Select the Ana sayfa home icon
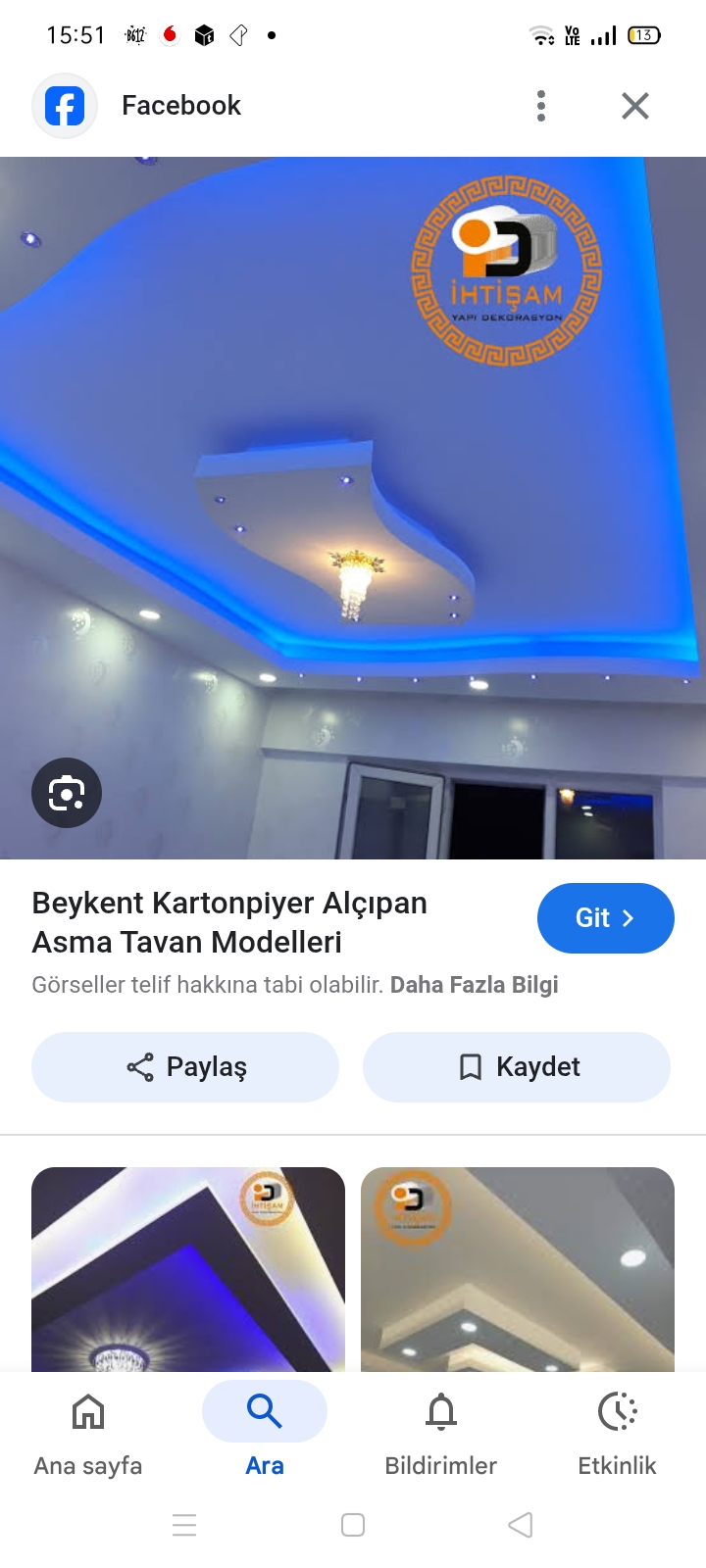The height and width of the screenshot is (1568, 706). [87, 1411]
